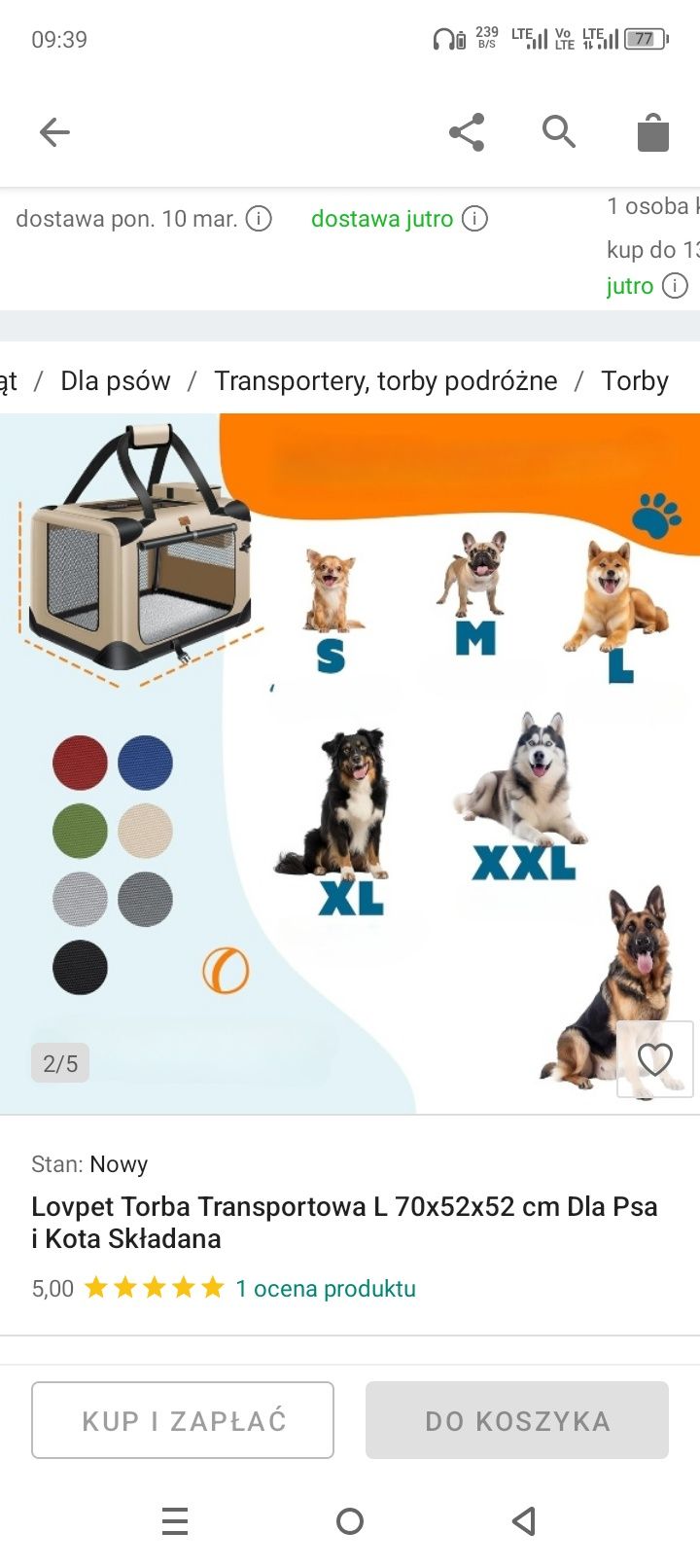Go to the system home screen
The width and height of the screenshot is (700, 1568).
click(350, 1520)
